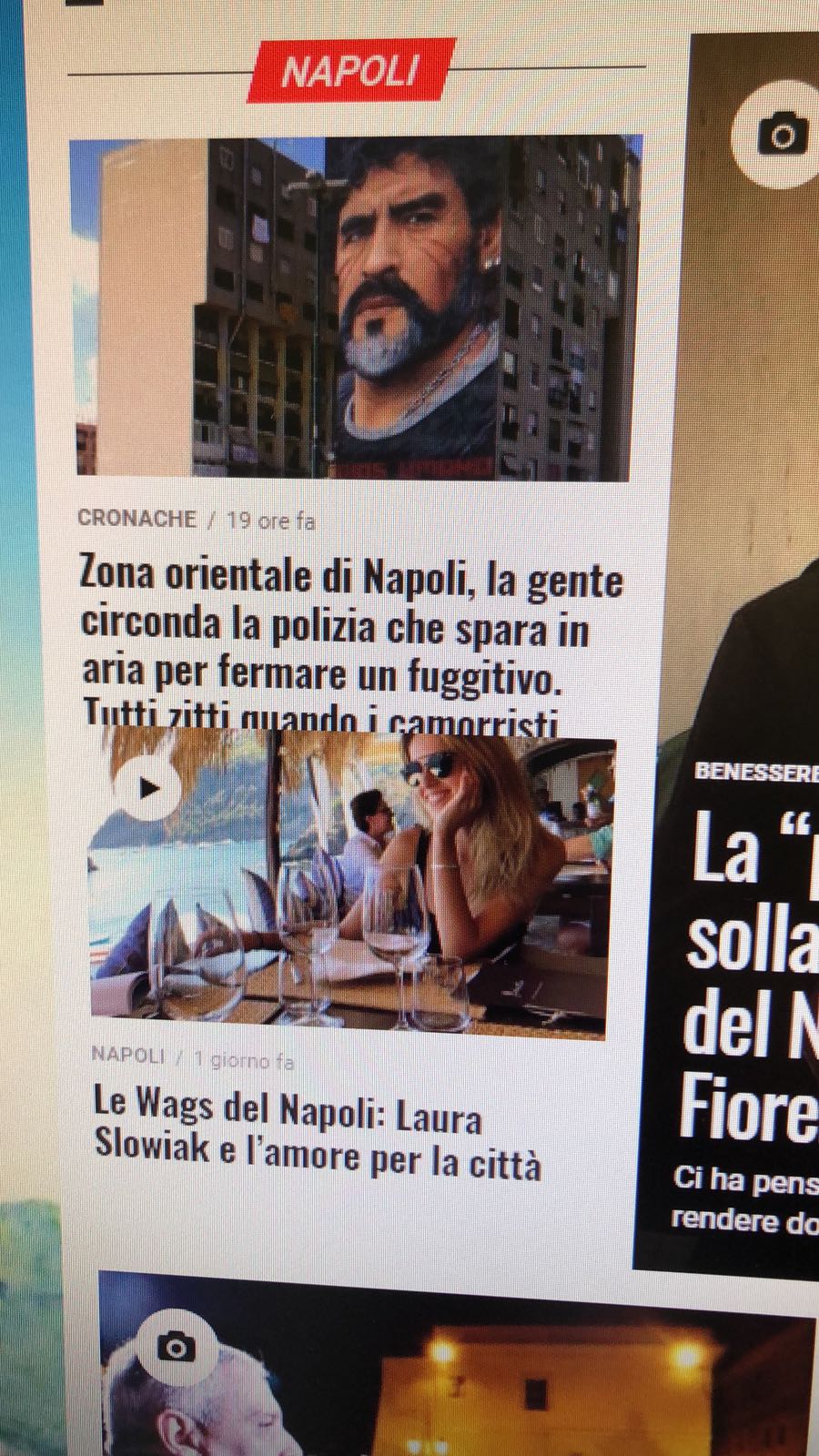Open the CRONACHE category link
The height and width of the screenshot is (1456, 819).
click(x=136, y=519)
